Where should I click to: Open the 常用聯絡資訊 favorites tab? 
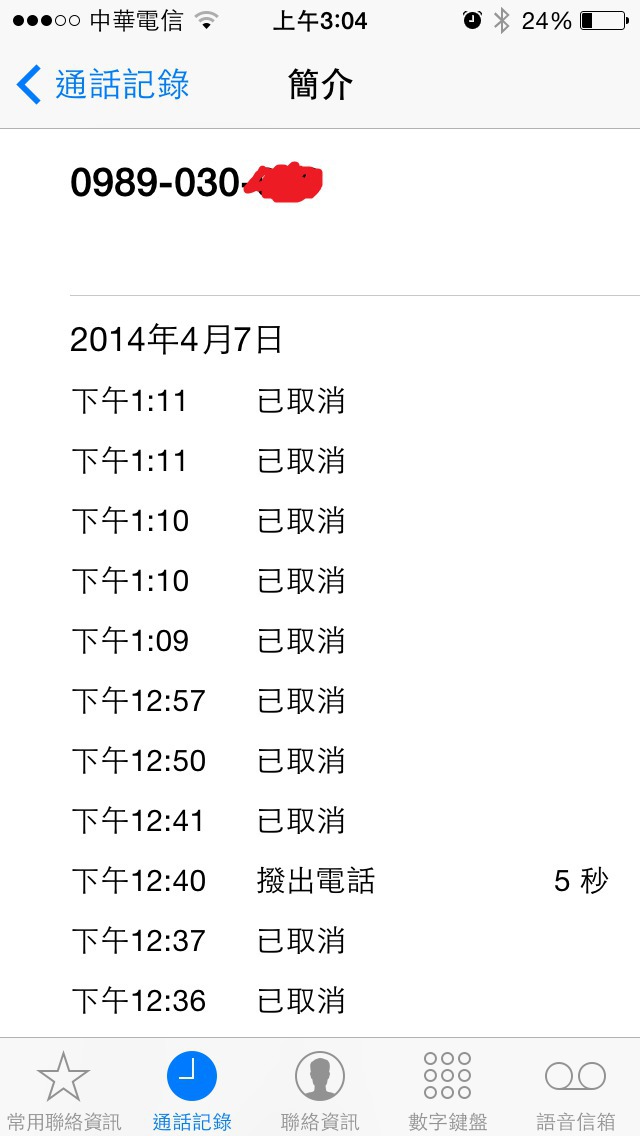(63, 1088)
